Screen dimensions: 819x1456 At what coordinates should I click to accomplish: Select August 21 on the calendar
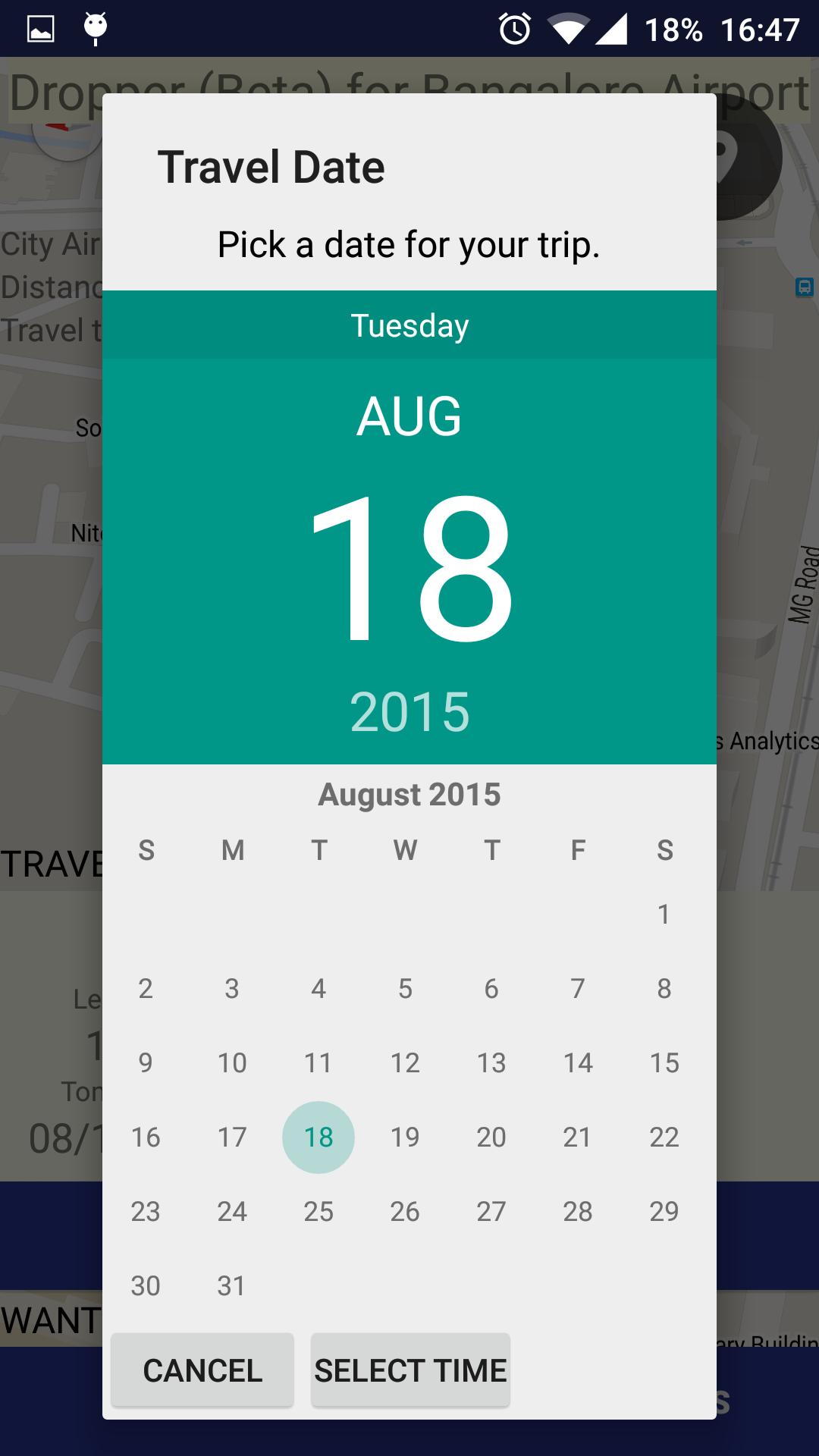578,1137
